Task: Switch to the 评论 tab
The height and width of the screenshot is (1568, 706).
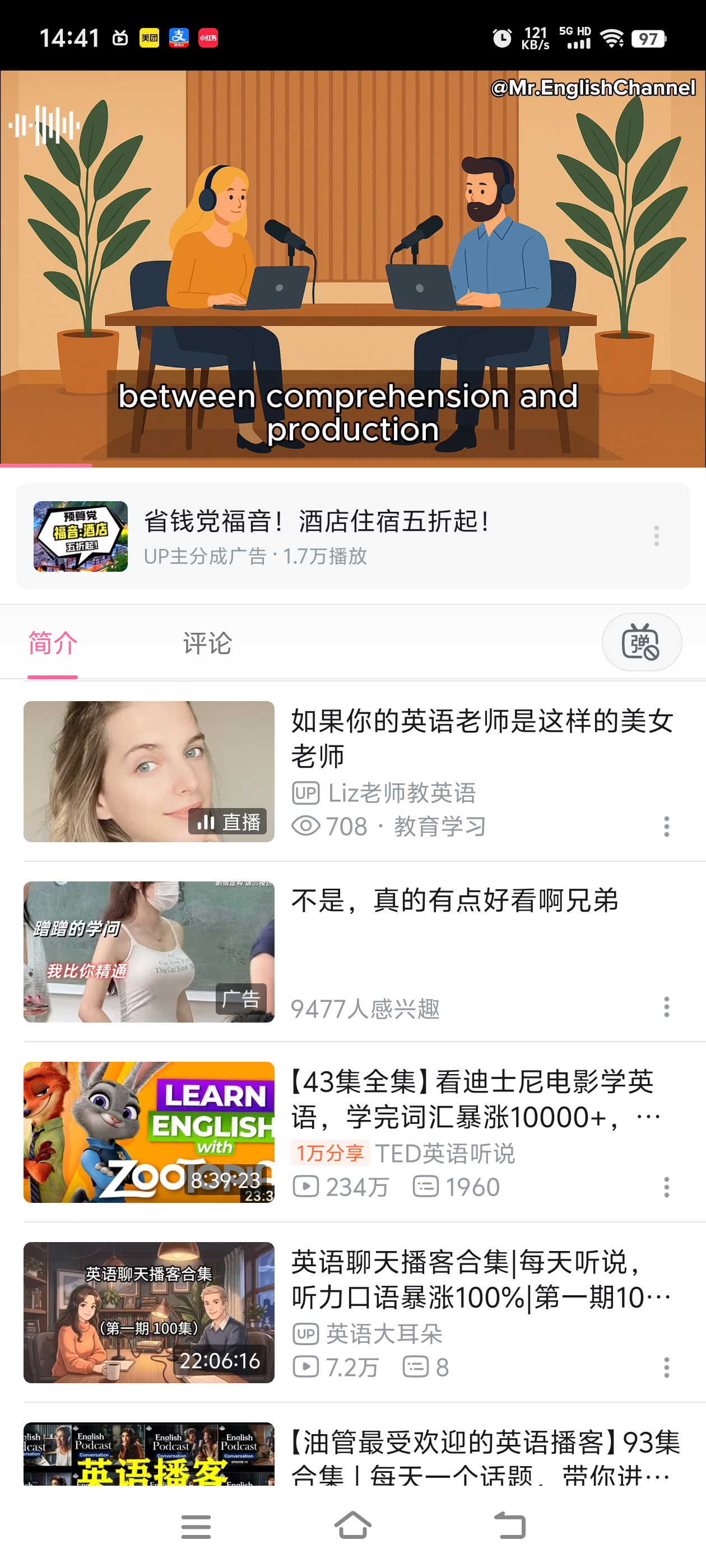Action: click(207, 643)
